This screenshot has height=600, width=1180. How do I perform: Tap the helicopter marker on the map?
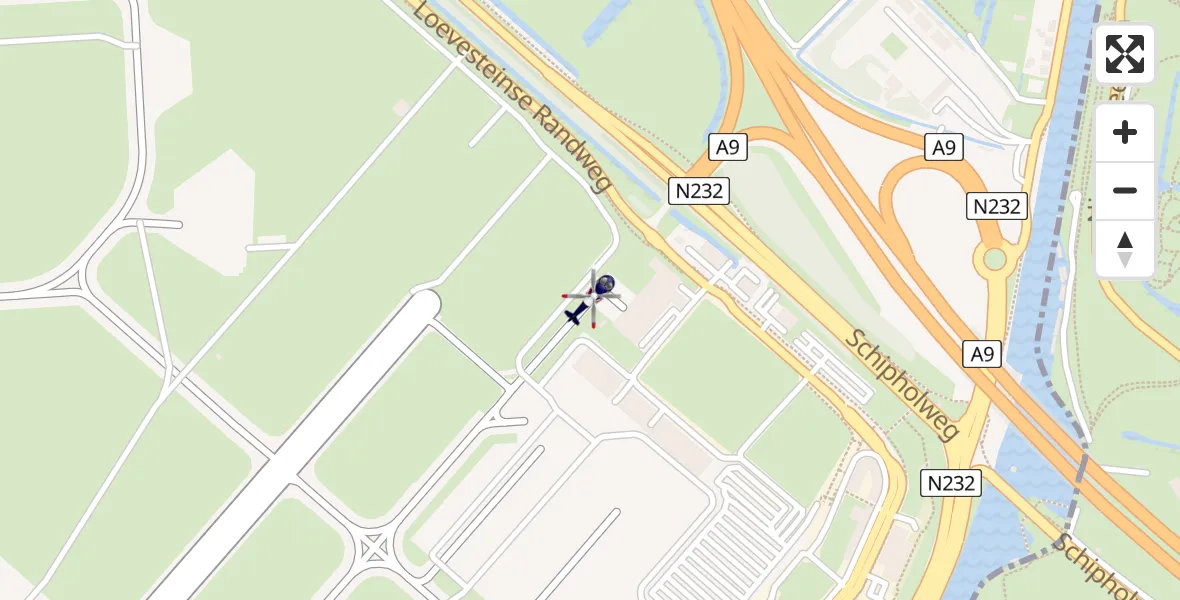(592, 299)
